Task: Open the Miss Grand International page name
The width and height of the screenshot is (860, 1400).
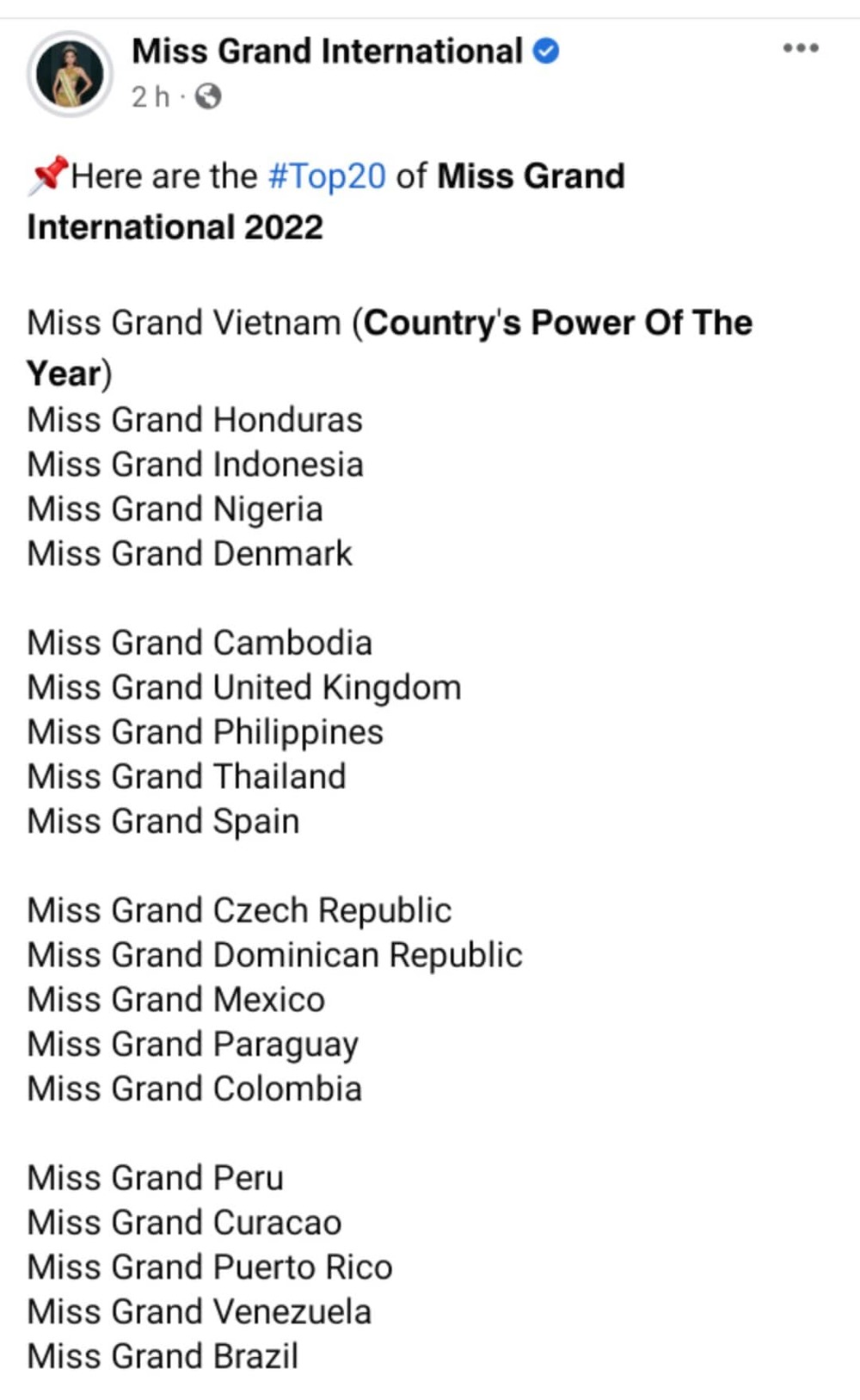Action: click(327, 52)
